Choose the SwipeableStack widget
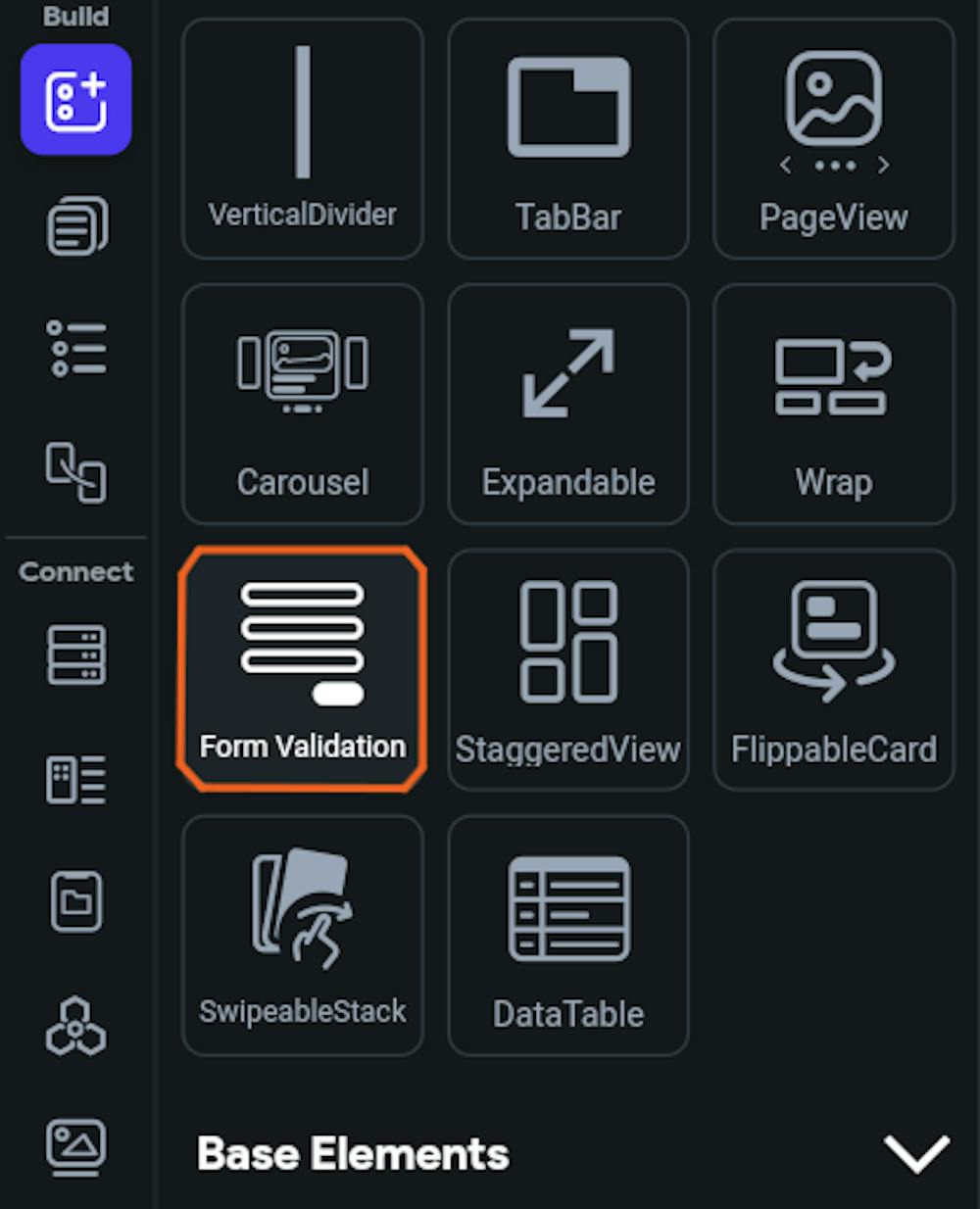The image size is (980, 1209). coord(302,935)
